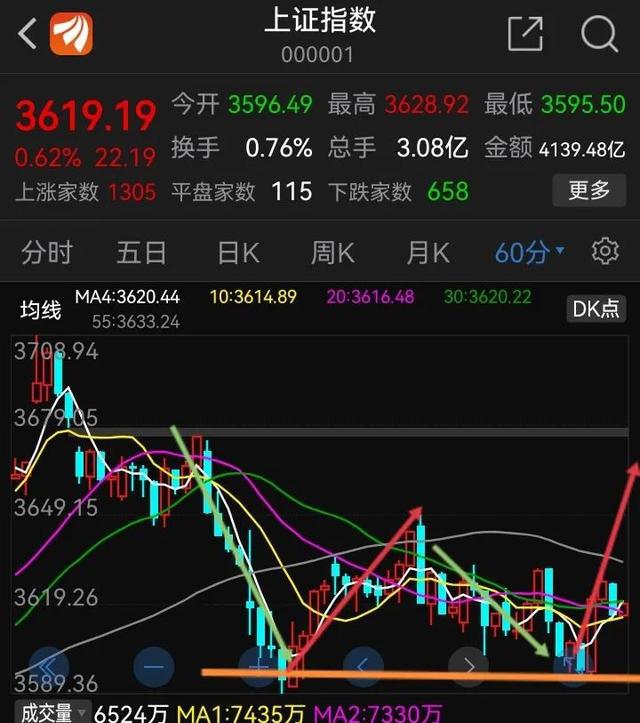Move the chart one step left
640x723 pixels.
[x=364, y=664]
